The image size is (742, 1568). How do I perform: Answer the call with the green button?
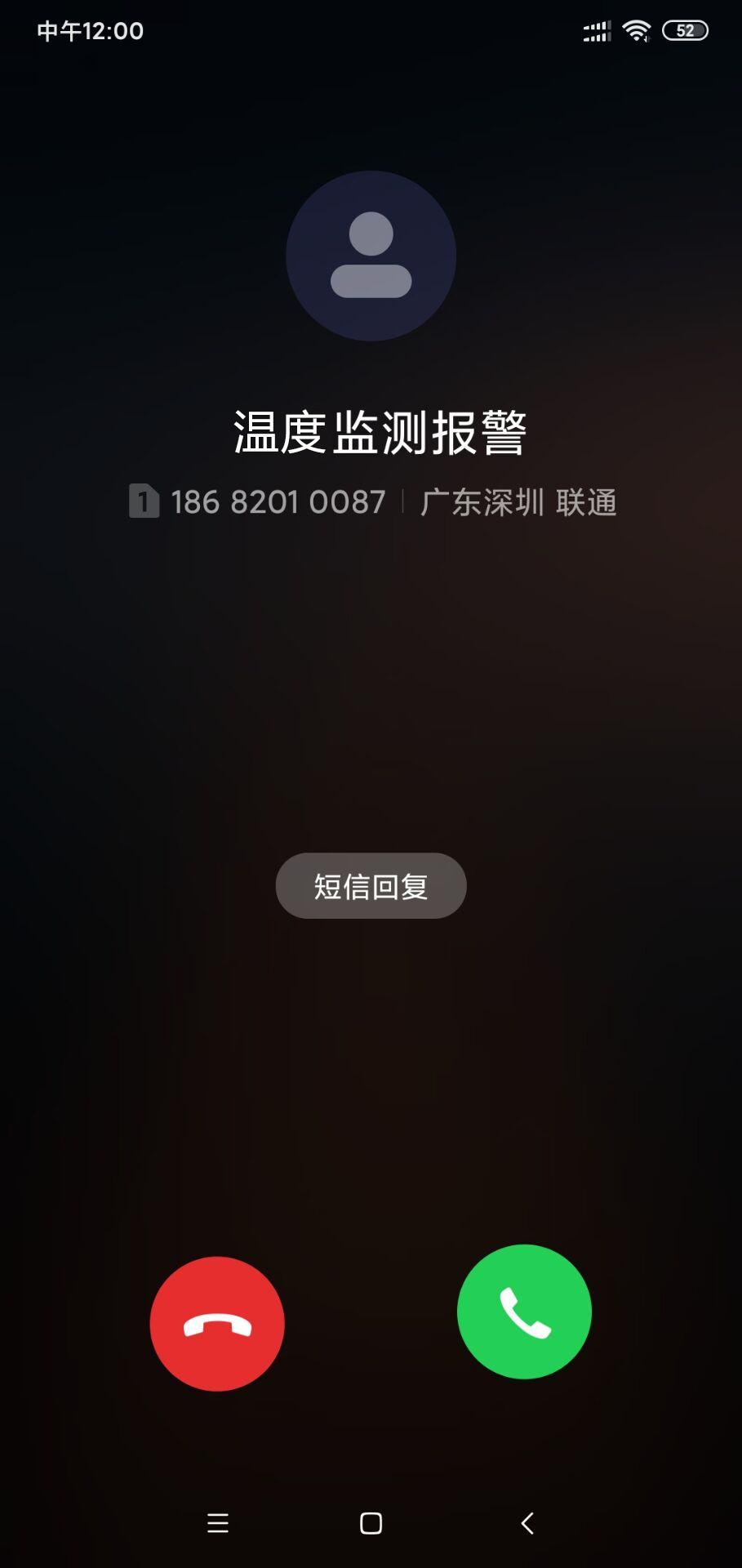click(524, 1312)
